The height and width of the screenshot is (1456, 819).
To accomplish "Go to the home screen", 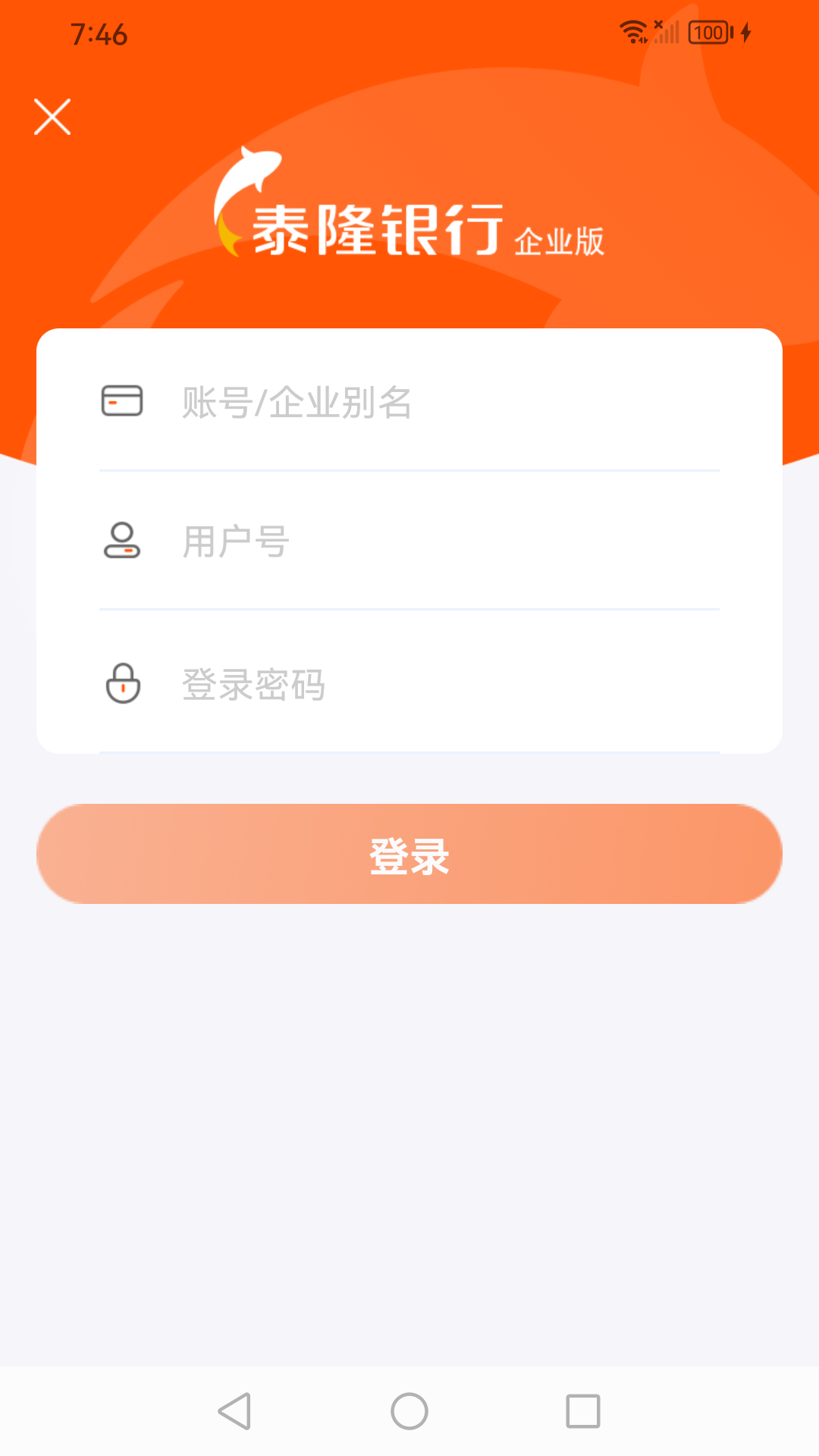I will tap(409, 1411).
